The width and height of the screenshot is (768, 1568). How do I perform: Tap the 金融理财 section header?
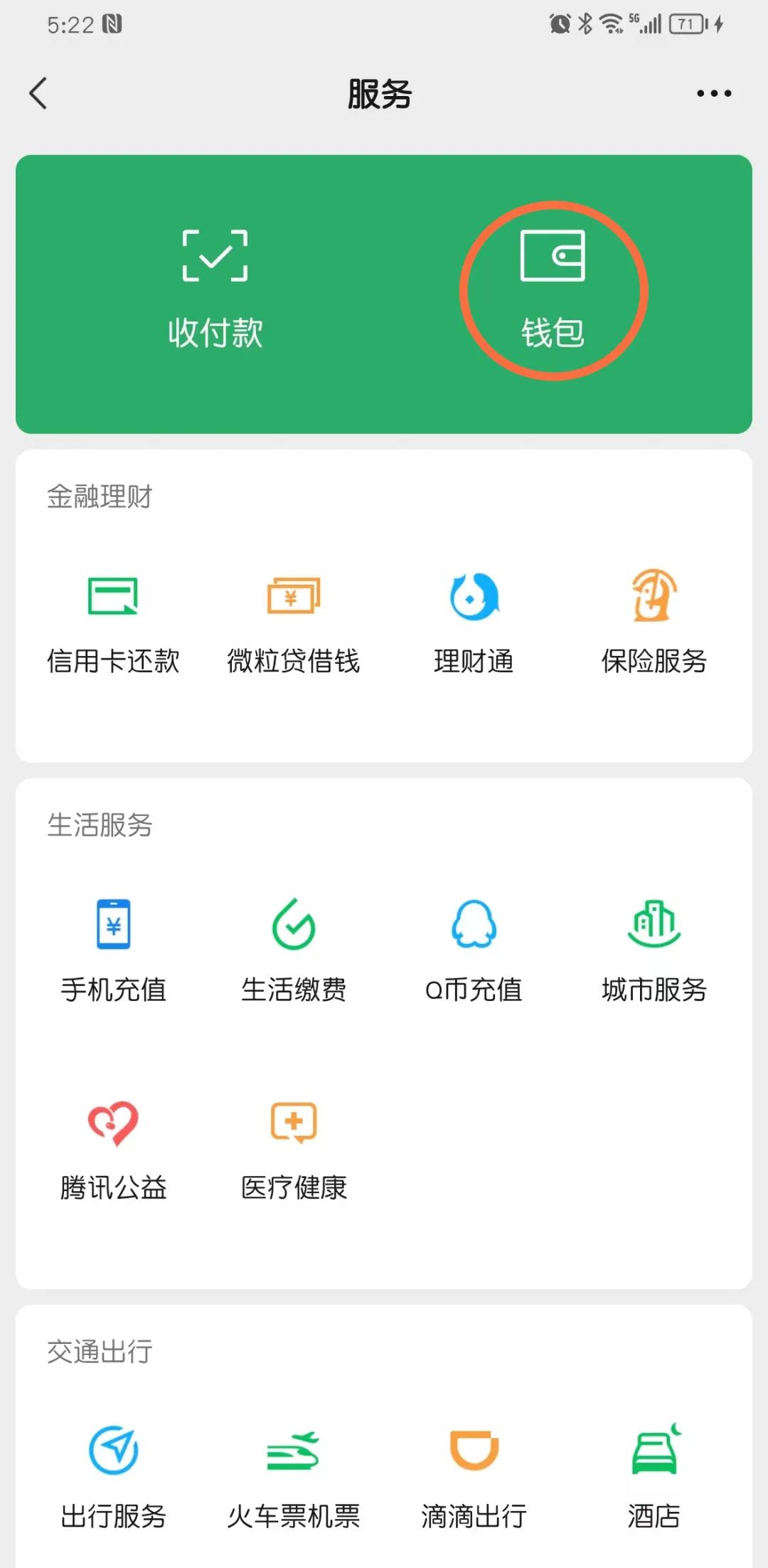[101, 497]
